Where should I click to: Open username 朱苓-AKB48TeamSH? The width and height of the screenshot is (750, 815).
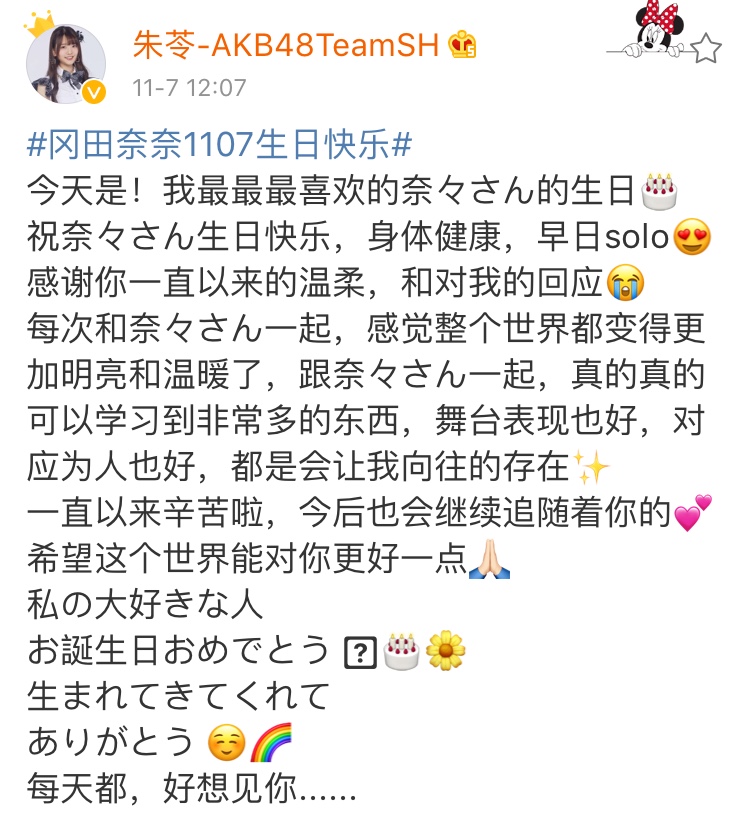287,44
